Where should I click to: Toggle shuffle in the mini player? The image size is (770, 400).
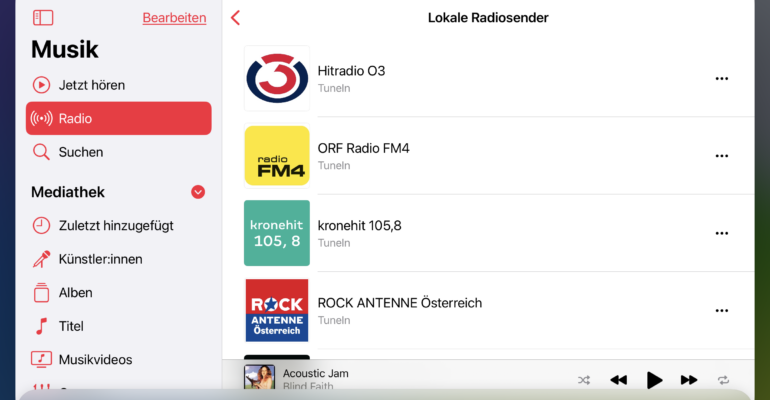click(x=584, y=380)
